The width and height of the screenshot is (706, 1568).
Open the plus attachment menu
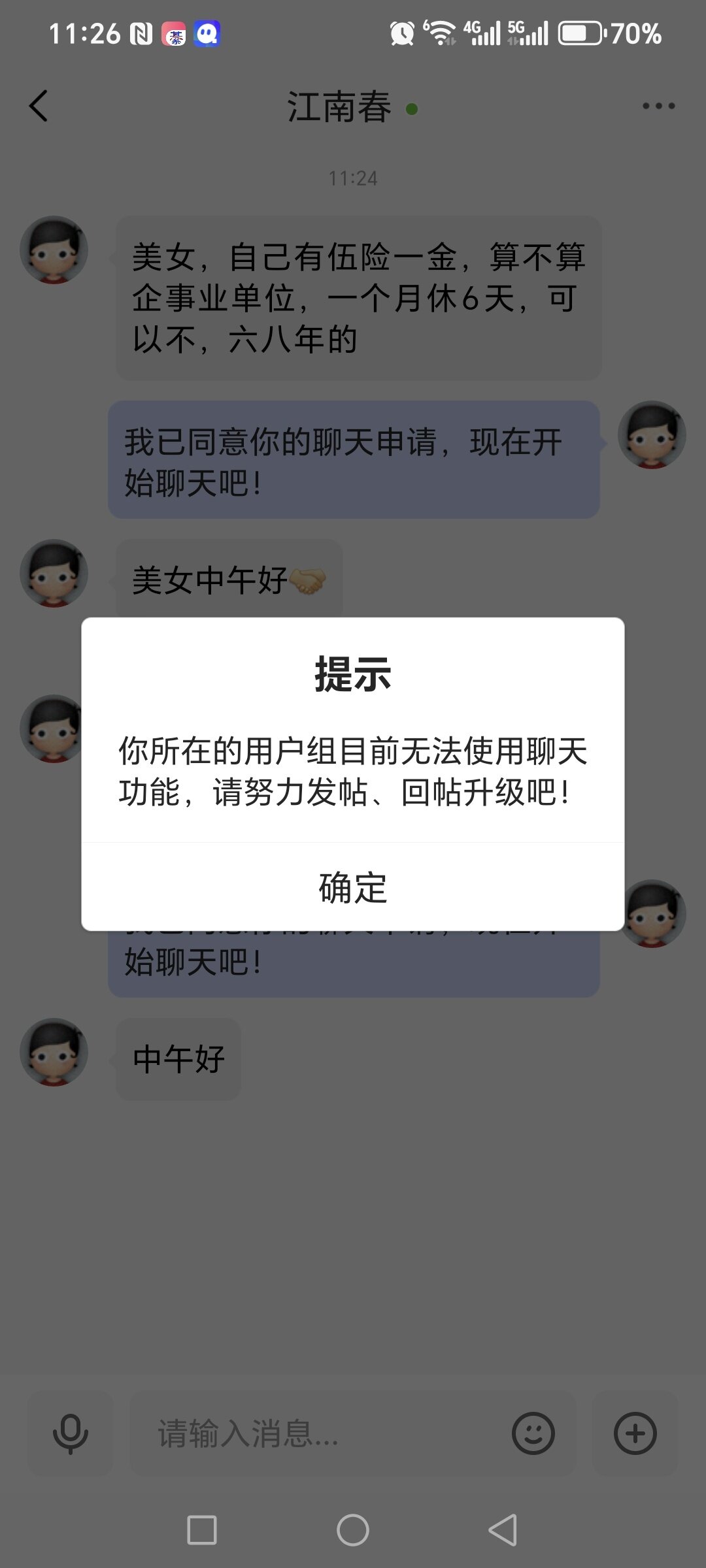(635, 1433)
